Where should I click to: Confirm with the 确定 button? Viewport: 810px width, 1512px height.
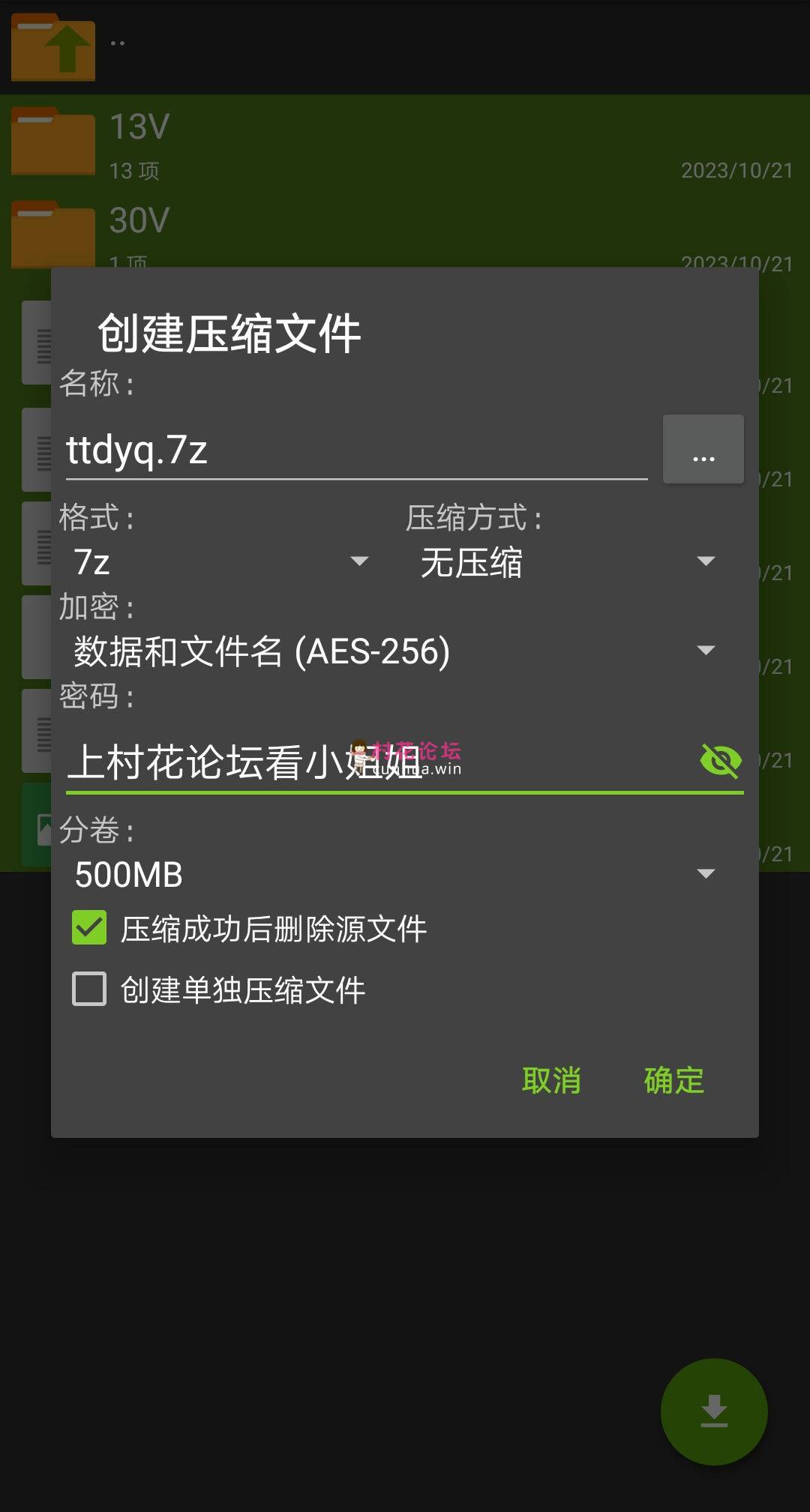673,1080
